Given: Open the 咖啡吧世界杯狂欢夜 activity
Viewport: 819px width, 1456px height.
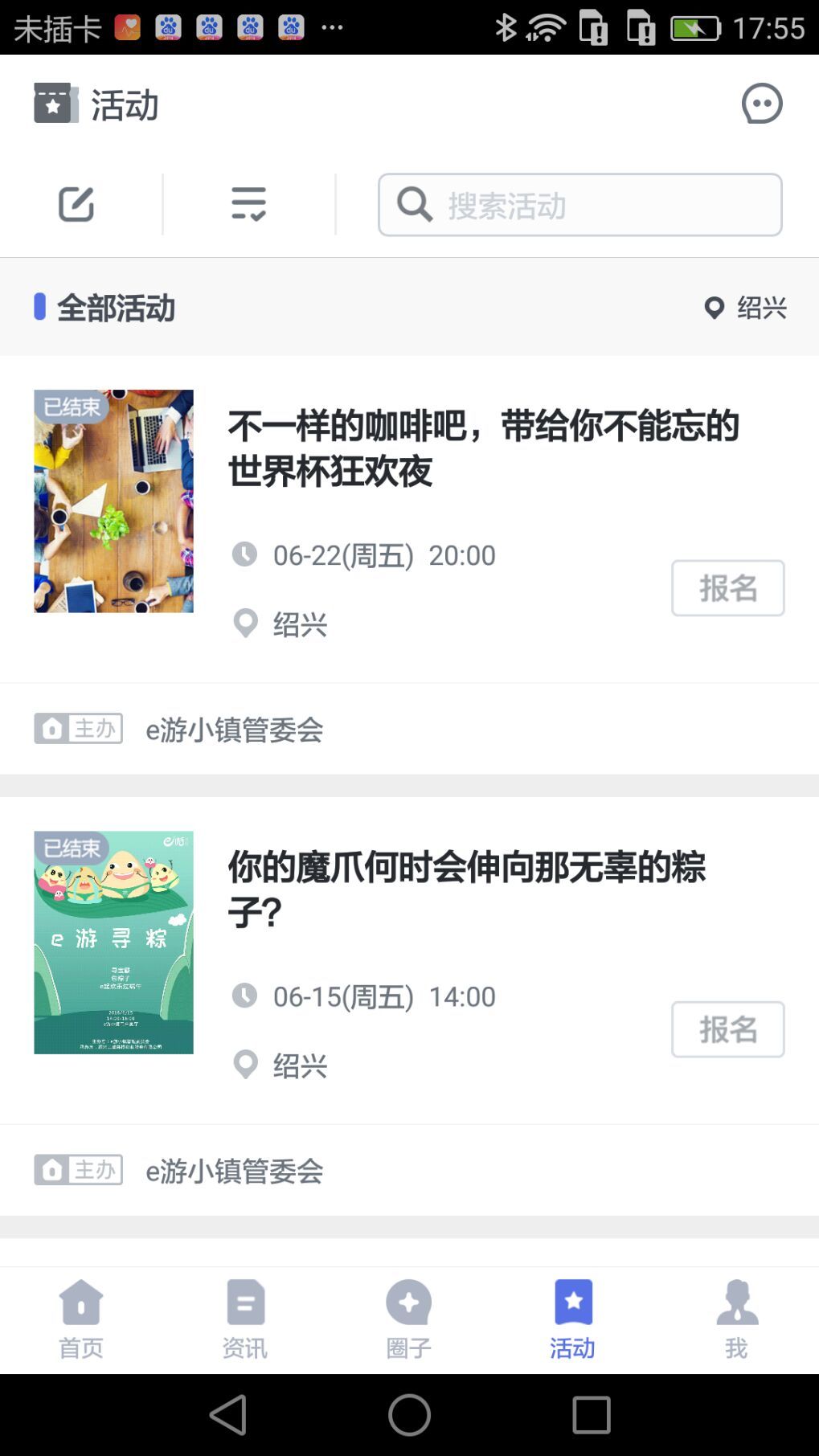Looking at the screenshot, I should click(482, 448).
